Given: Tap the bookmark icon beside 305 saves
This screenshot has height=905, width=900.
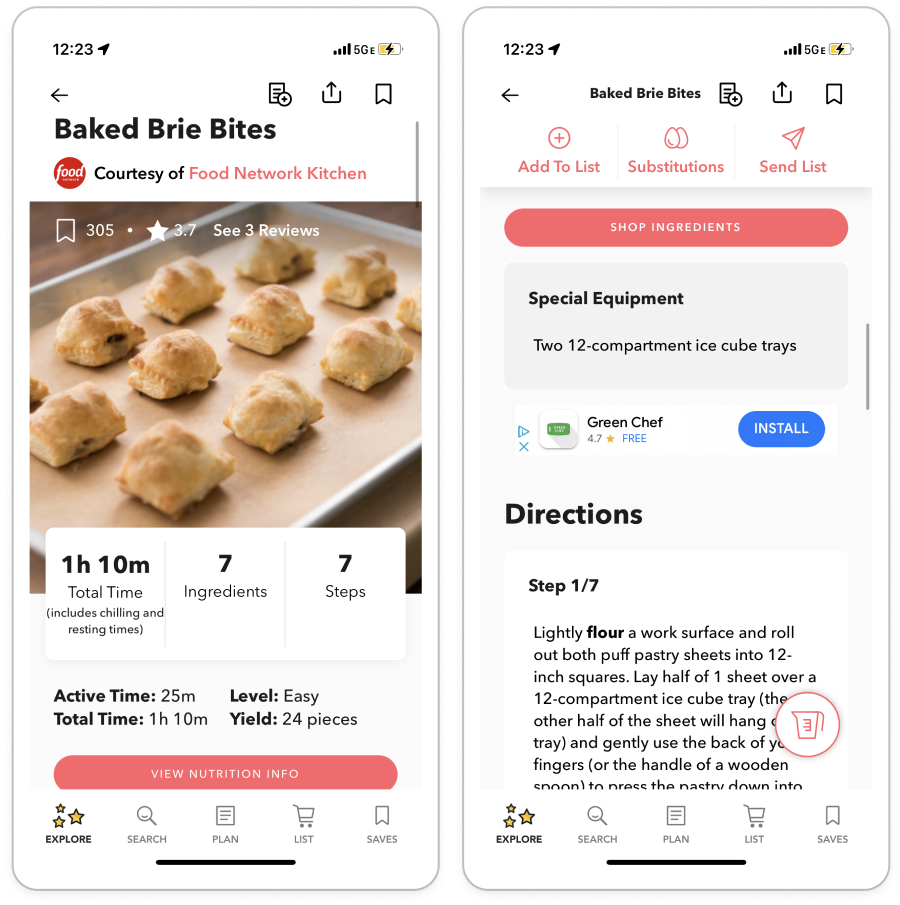Looking at the screenshot, I should pos(66,230).
